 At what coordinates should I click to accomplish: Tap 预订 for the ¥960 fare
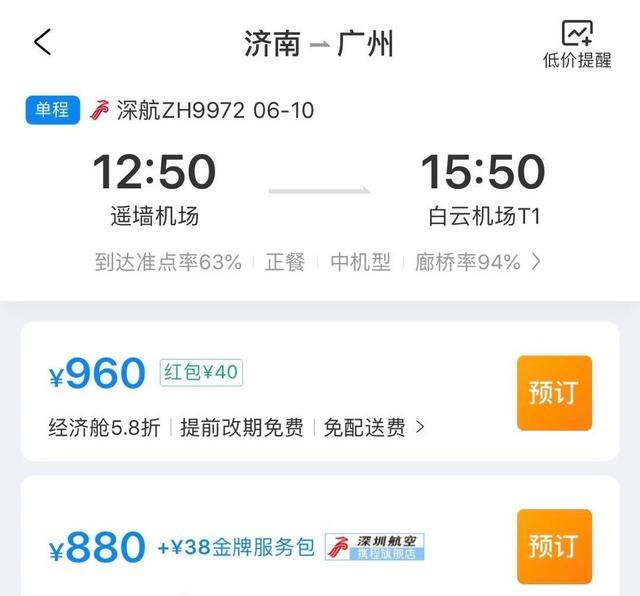pos(553,392)
